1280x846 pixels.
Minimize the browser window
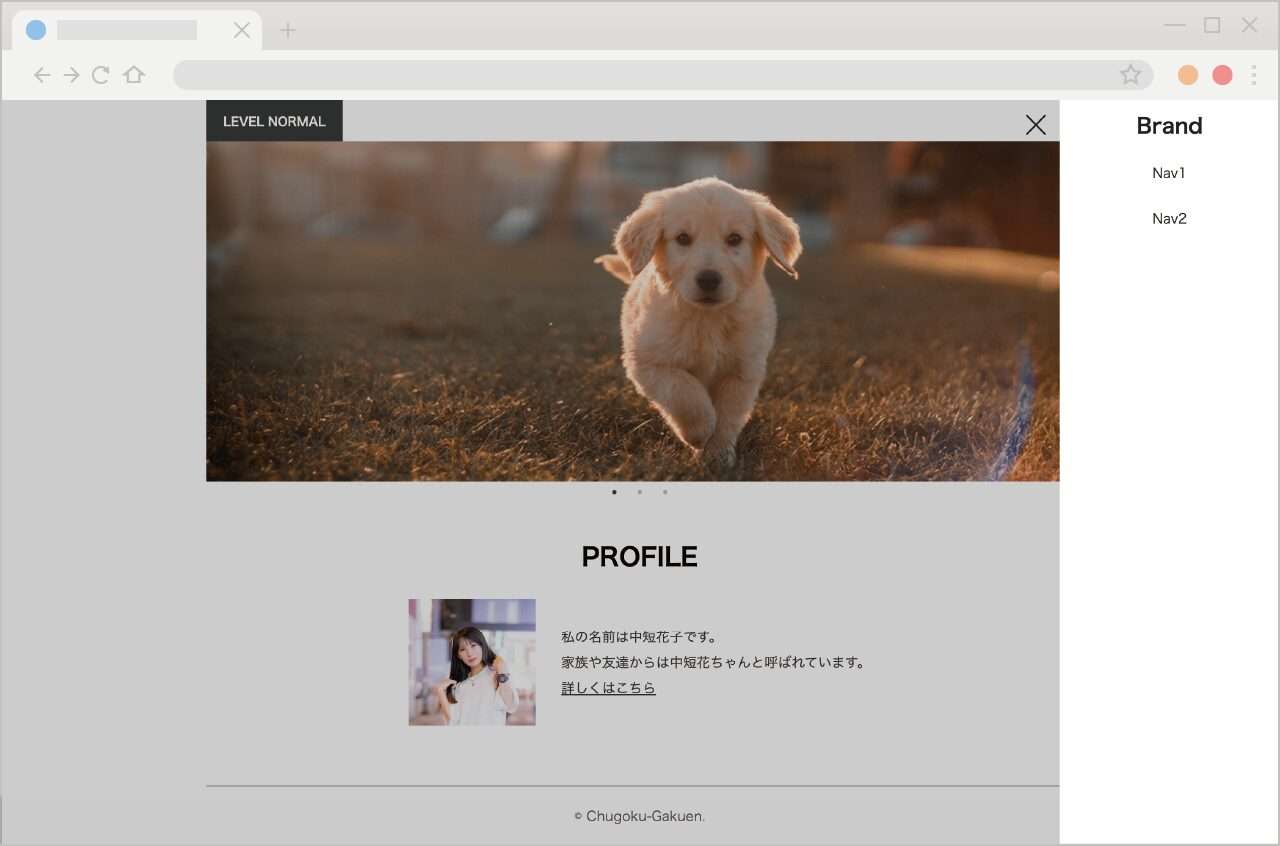pyautogui.click(x=1175, y=25)
